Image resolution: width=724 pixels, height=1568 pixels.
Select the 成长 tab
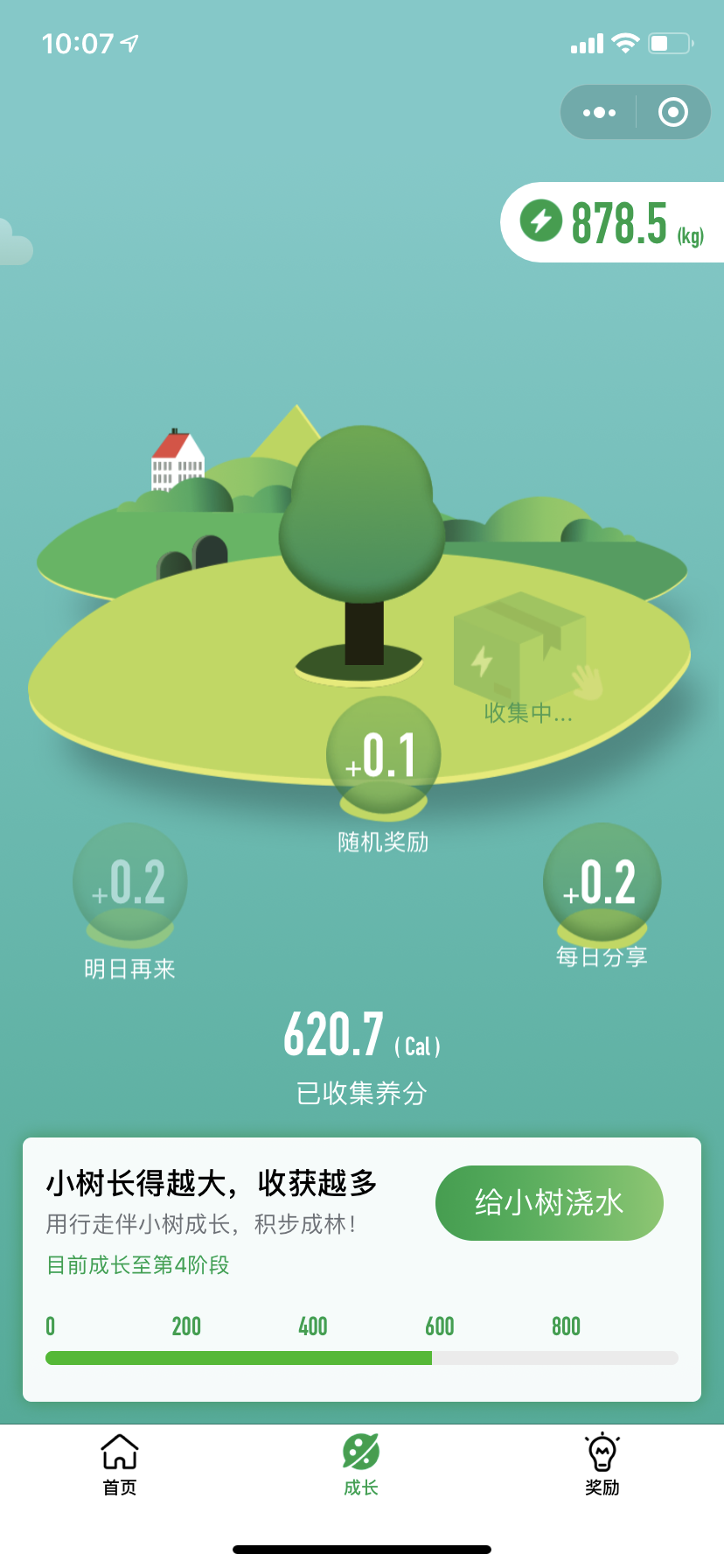point(361,1465)
